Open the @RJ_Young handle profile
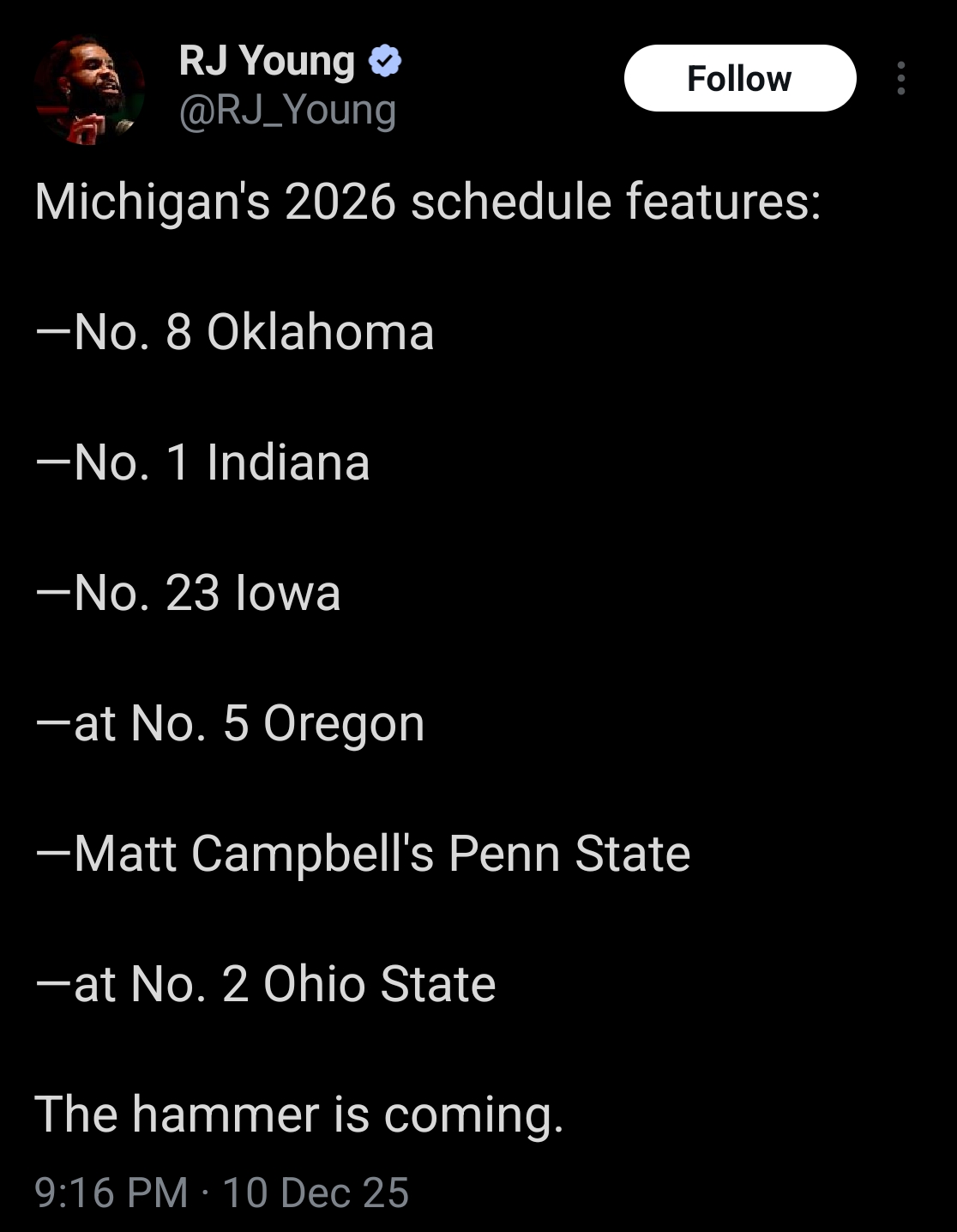 point(287,110)
